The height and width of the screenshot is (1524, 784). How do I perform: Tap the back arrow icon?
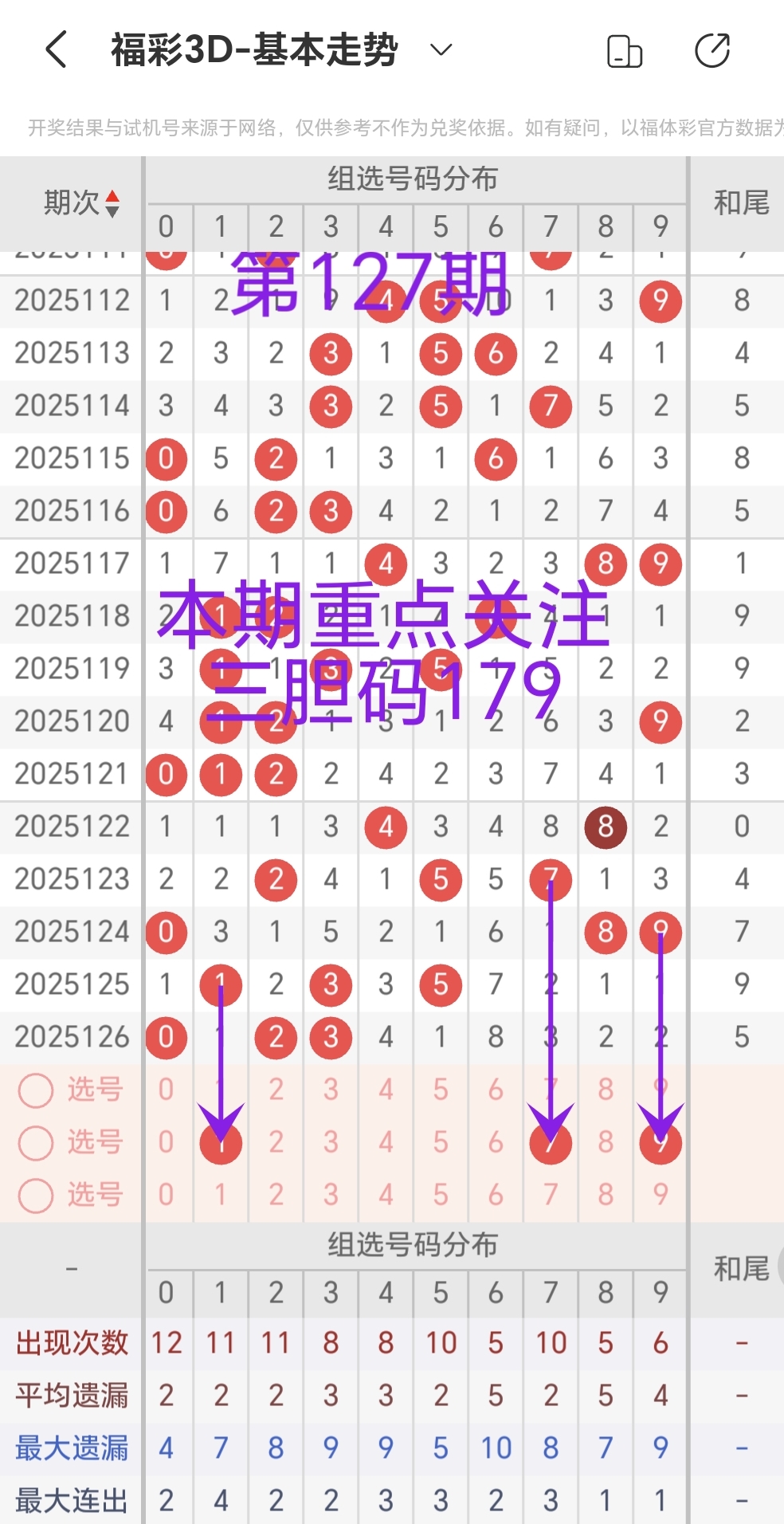pyautogui.click(x=55, y=49)
